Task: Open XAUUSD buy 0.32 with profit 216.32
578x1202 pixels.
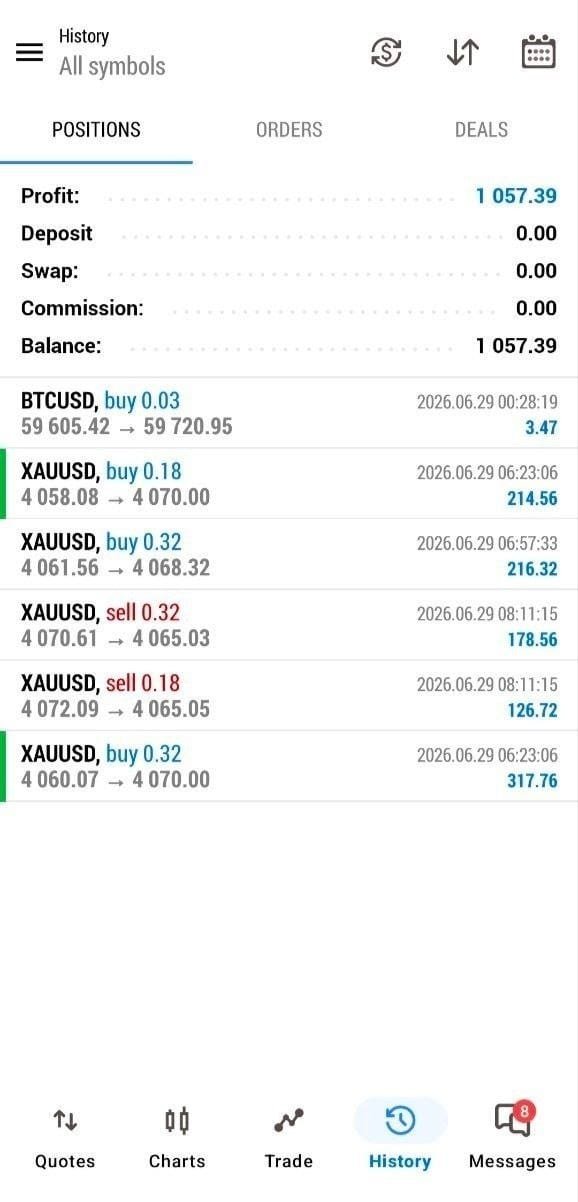Action: pyautogui.click(x=289, y=554)
